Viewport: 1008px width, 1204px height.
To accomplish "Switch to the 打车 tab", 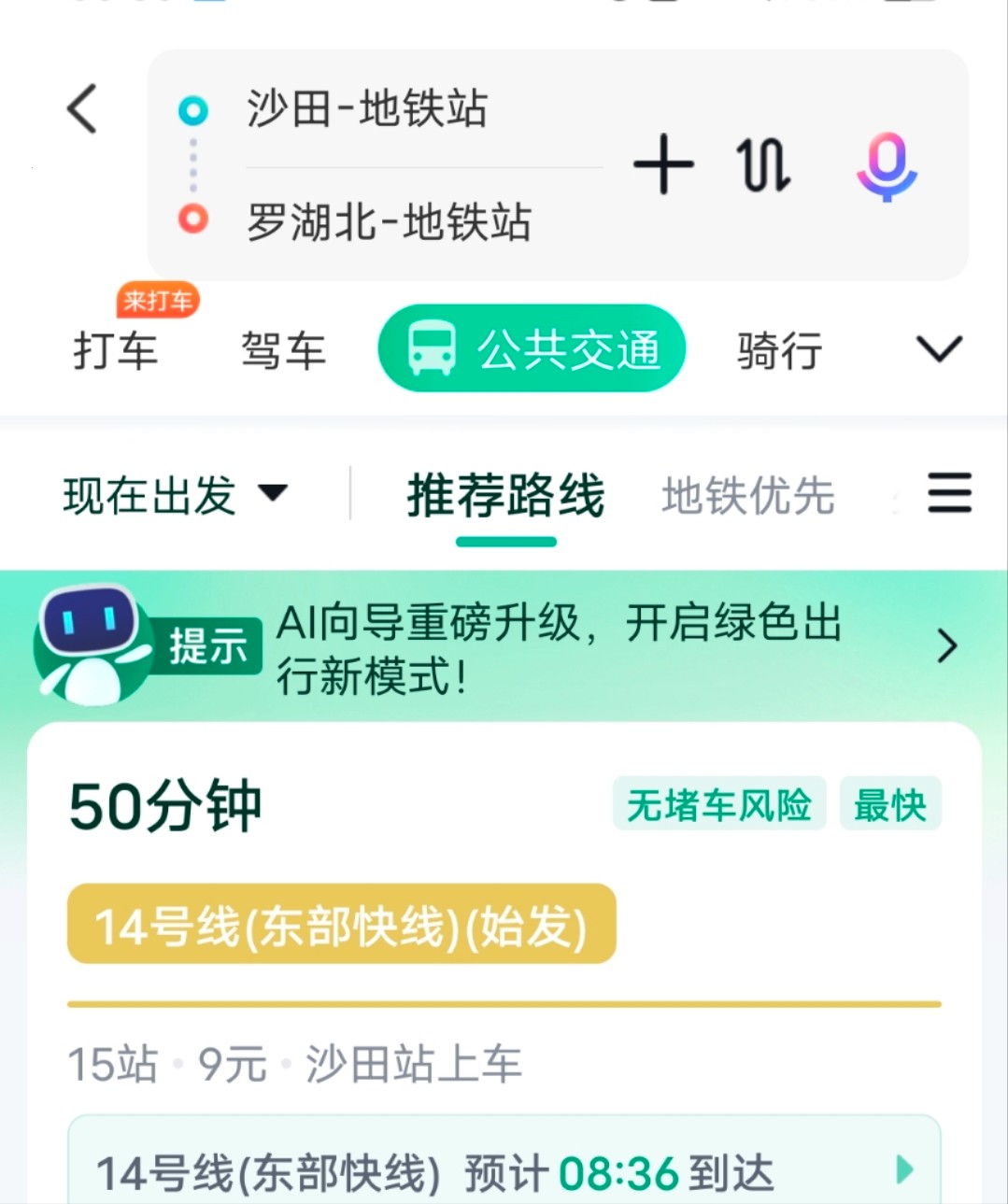I will (x=116, y=350).
